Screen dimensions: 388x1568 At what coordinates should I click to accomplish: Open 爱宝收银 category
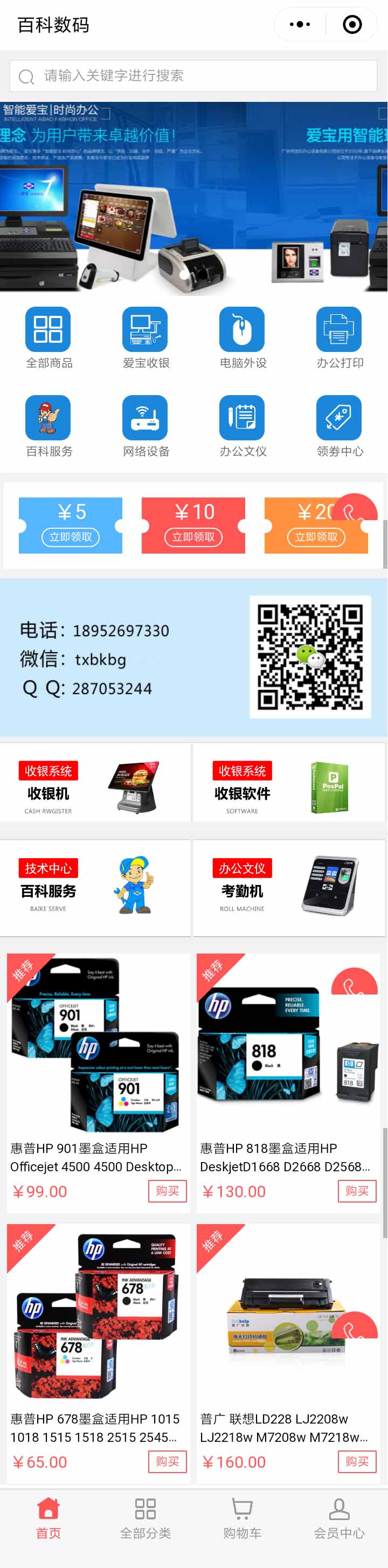[145, 338]
